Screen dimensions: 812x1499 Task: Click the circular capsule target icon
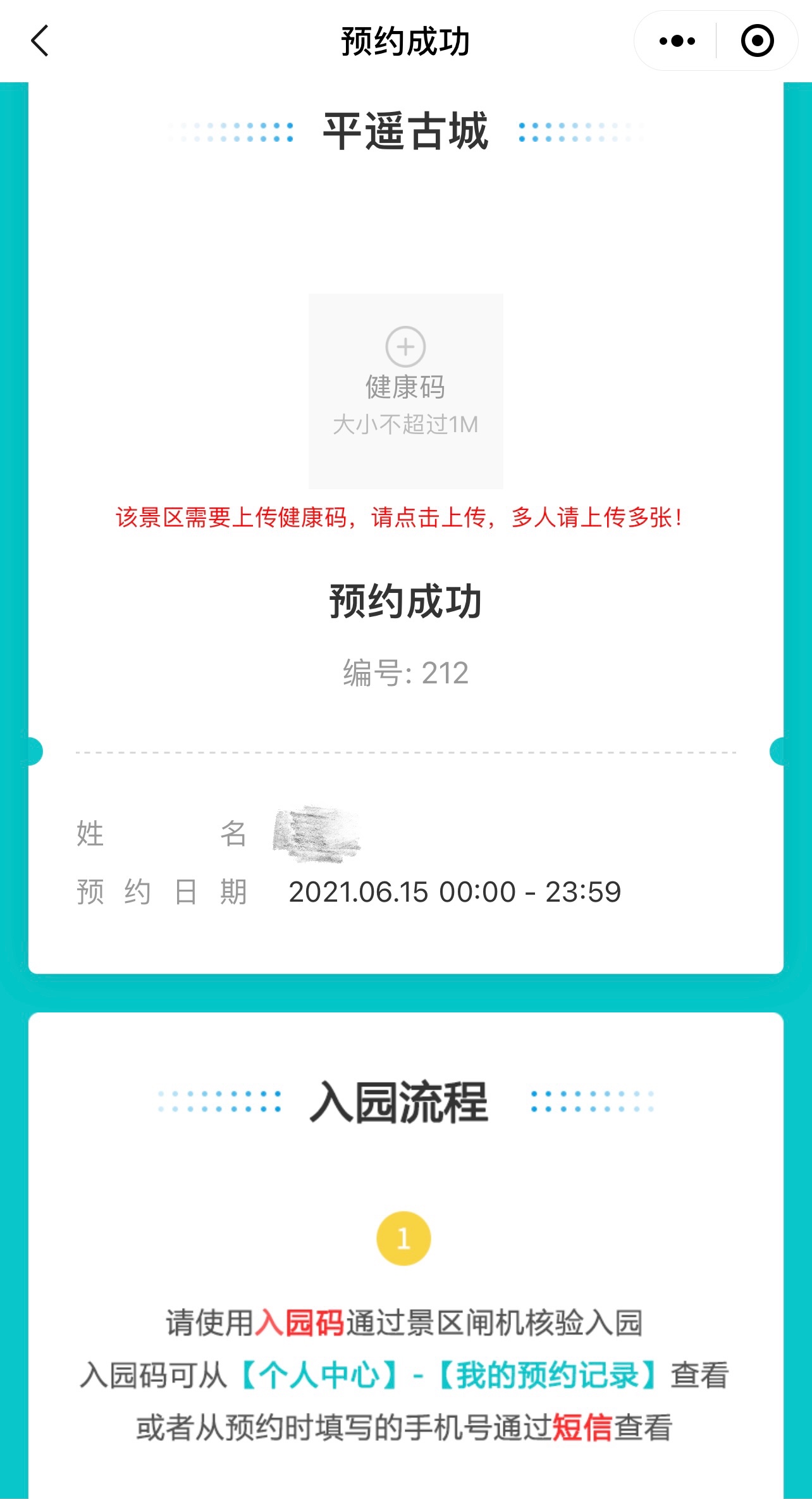(x=757, y=40)
